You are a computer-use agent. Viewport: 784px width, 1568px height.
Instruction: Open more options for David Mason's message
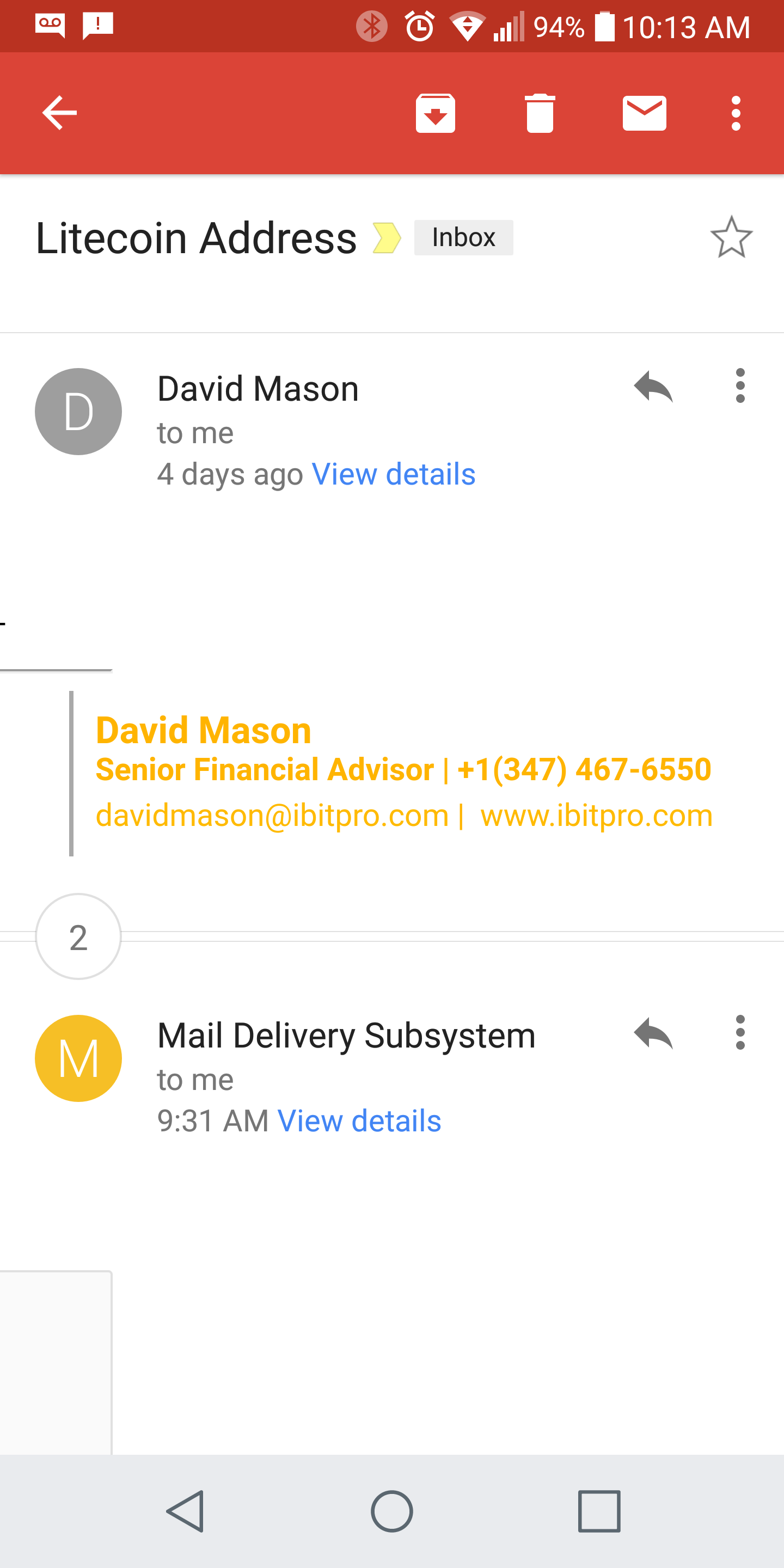pos(740,385)
